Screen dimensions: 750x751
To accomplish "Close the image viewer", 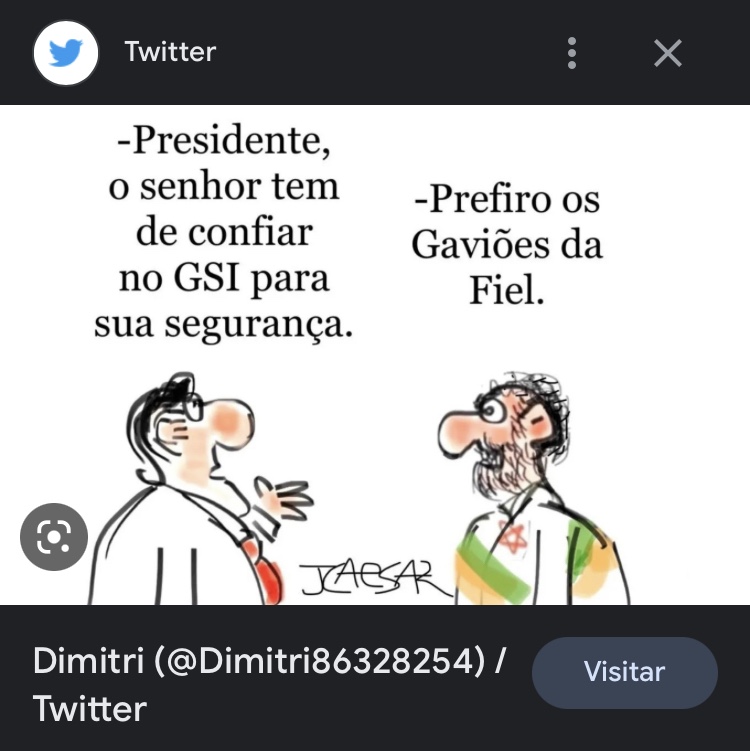I will coord(667,53).
